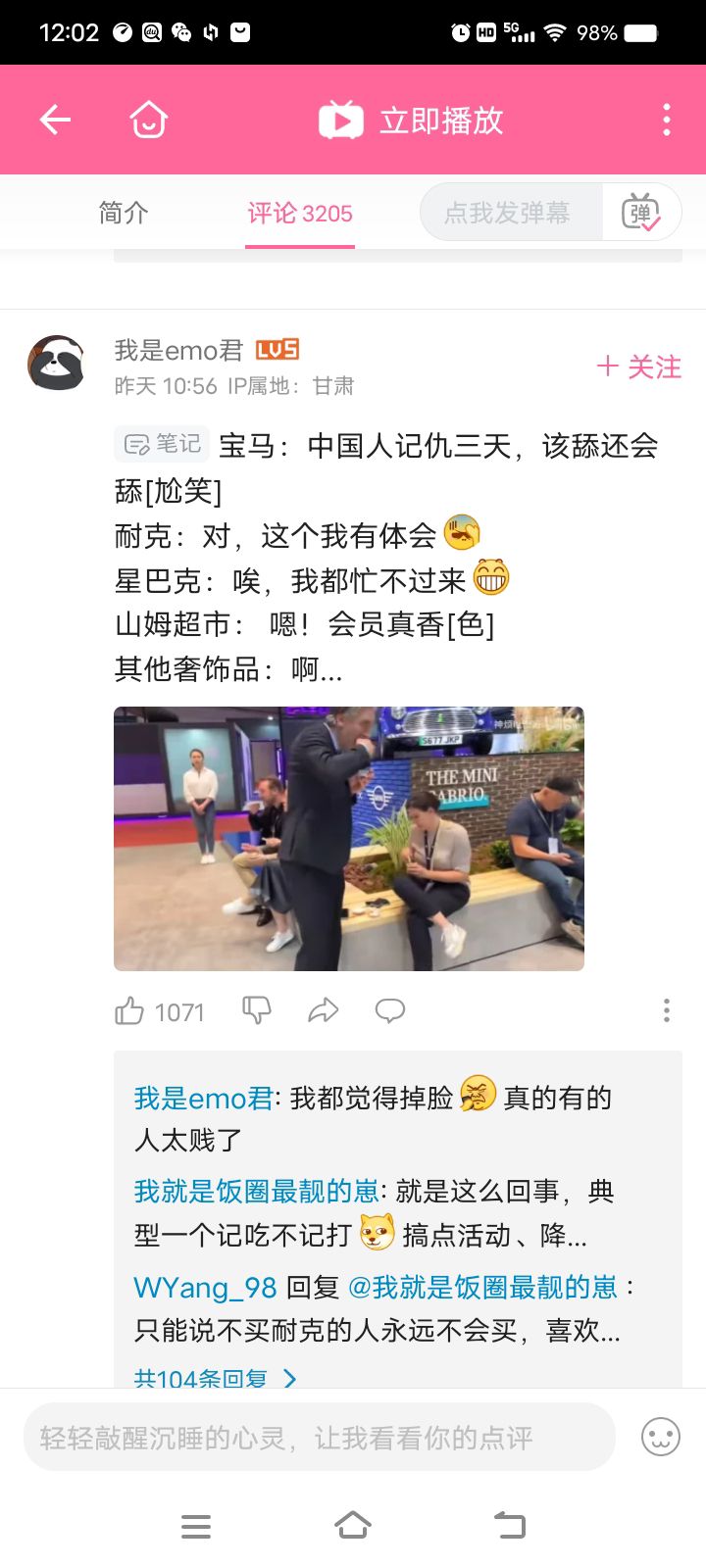Tap the comment field 轻轻敲醒沉睡的心灵
706x1568 pixels.
pyautogui.click(x=320, y=1438)
